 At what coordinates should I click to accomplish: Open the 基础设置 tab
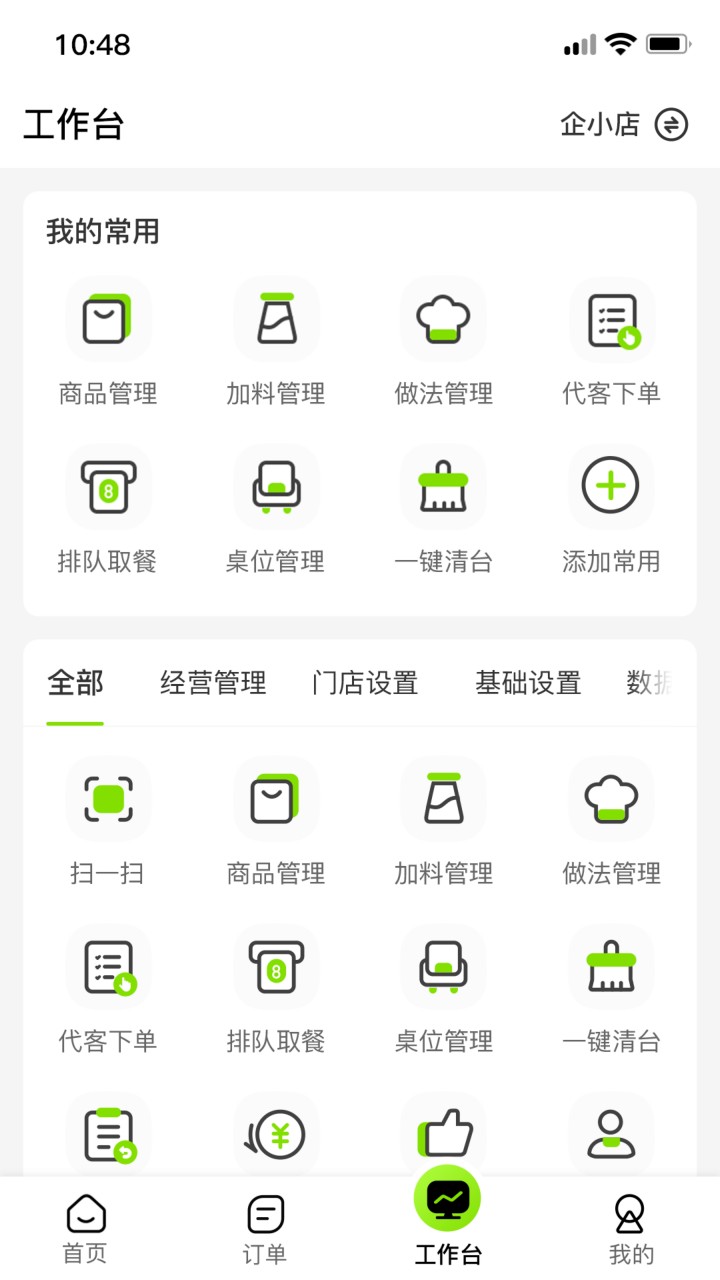point(527,683)
